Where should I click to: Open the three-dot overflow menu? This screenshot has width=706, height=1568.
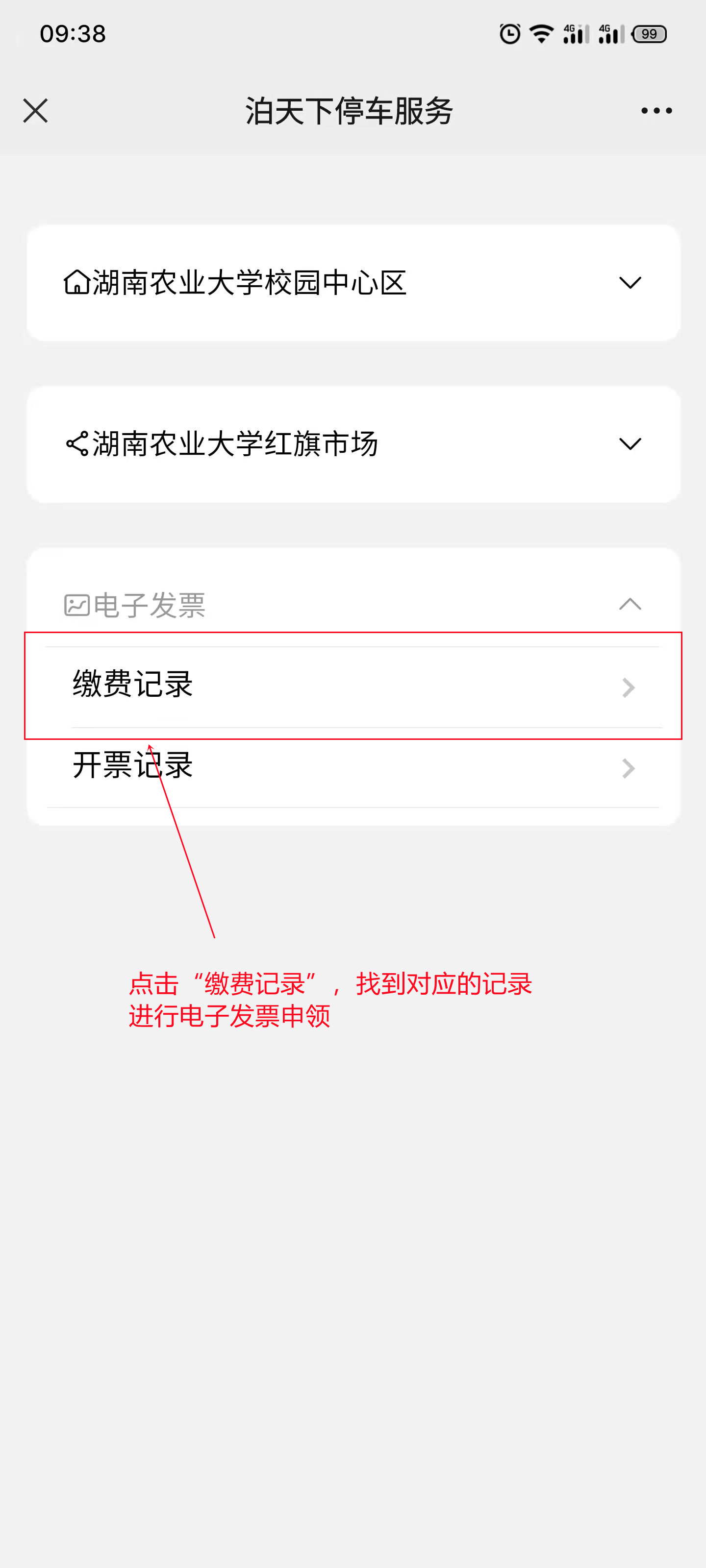click(656, 111)
